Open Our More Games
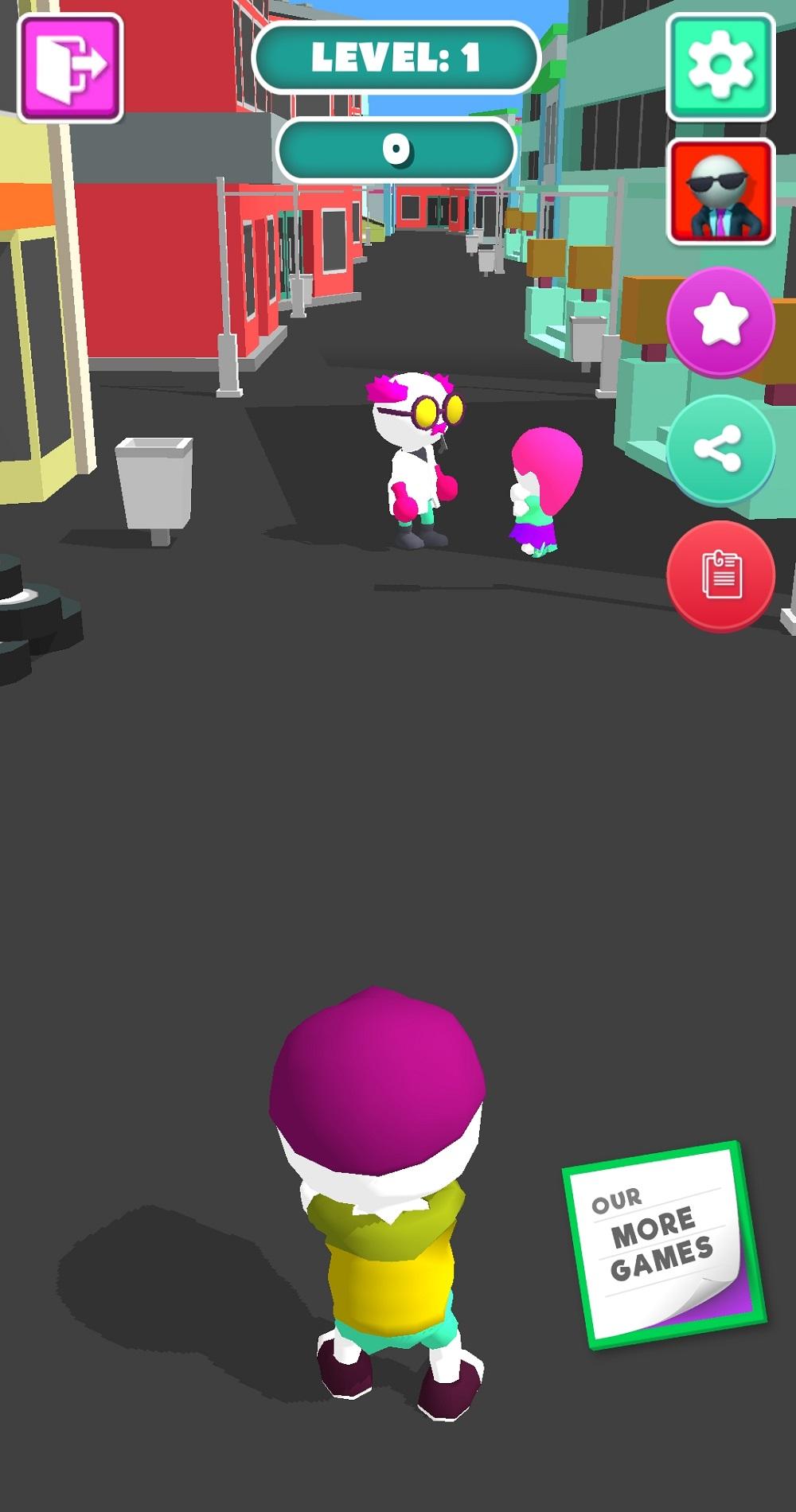Screen dimensions: 796x1512 click(x=662, y=1244)
